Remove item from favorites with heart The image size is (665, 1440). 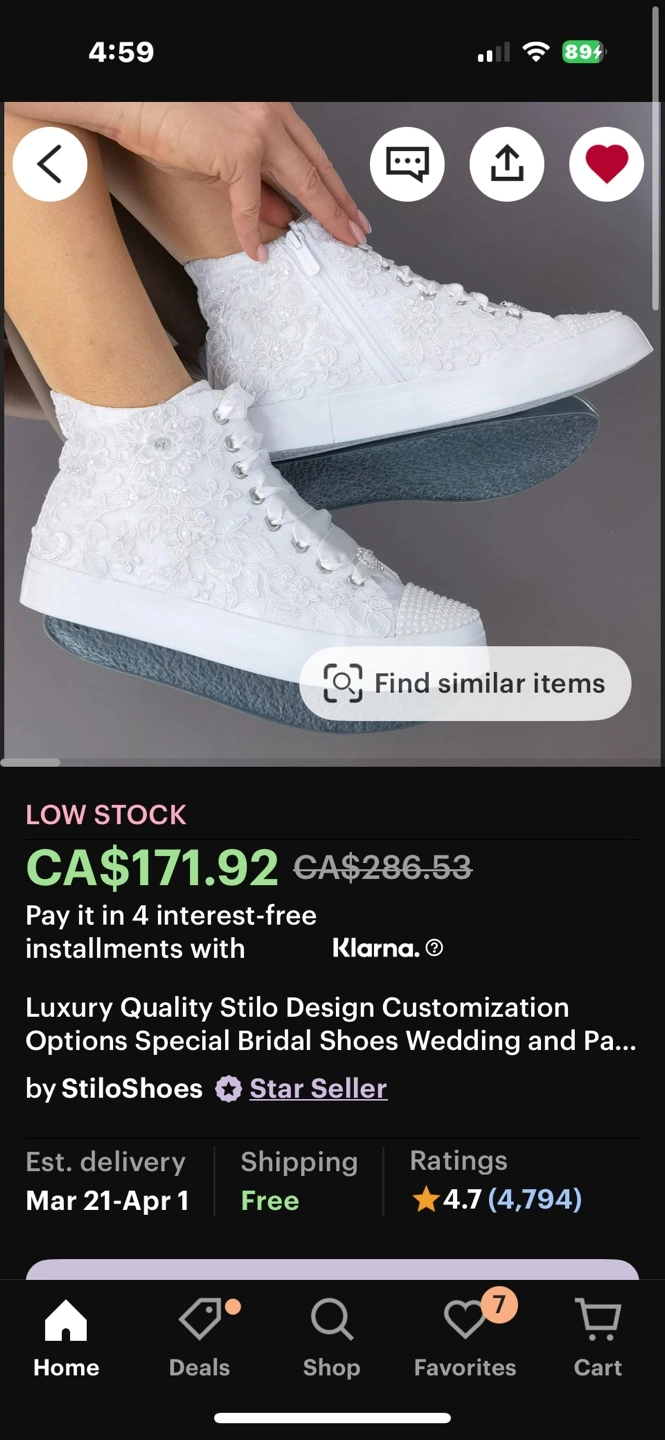click(606, 164)
